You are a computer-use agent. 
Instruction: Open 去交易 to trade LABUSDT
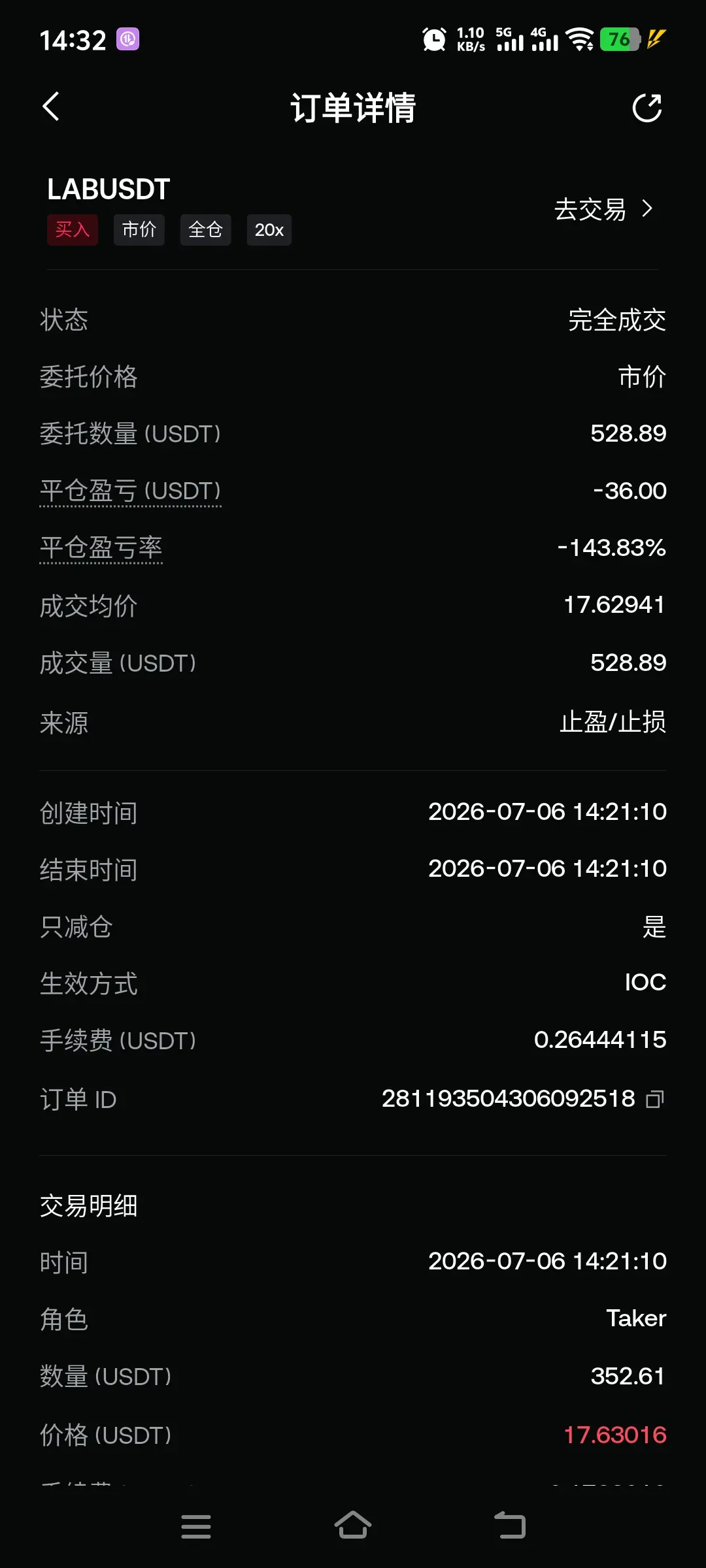click(603, 210)
